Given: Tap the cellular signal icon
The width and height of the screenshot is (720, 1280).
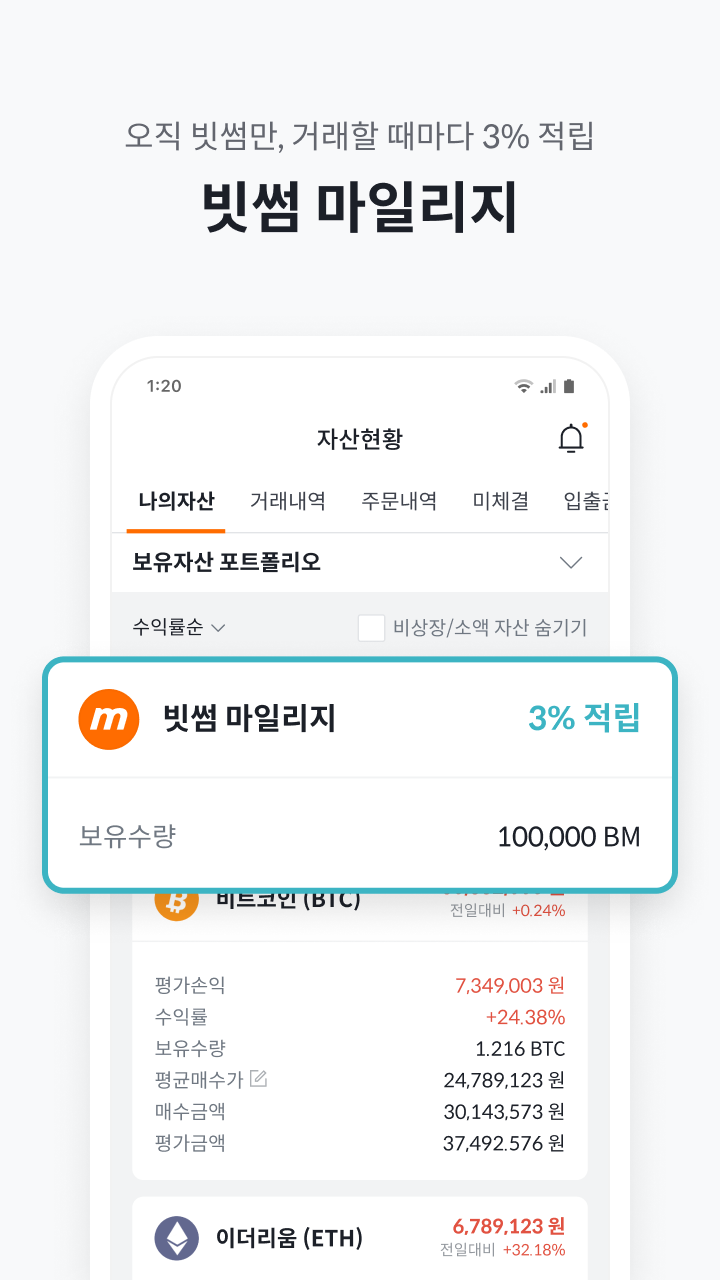Looking at the screenshot, I should tap(548, 385).
